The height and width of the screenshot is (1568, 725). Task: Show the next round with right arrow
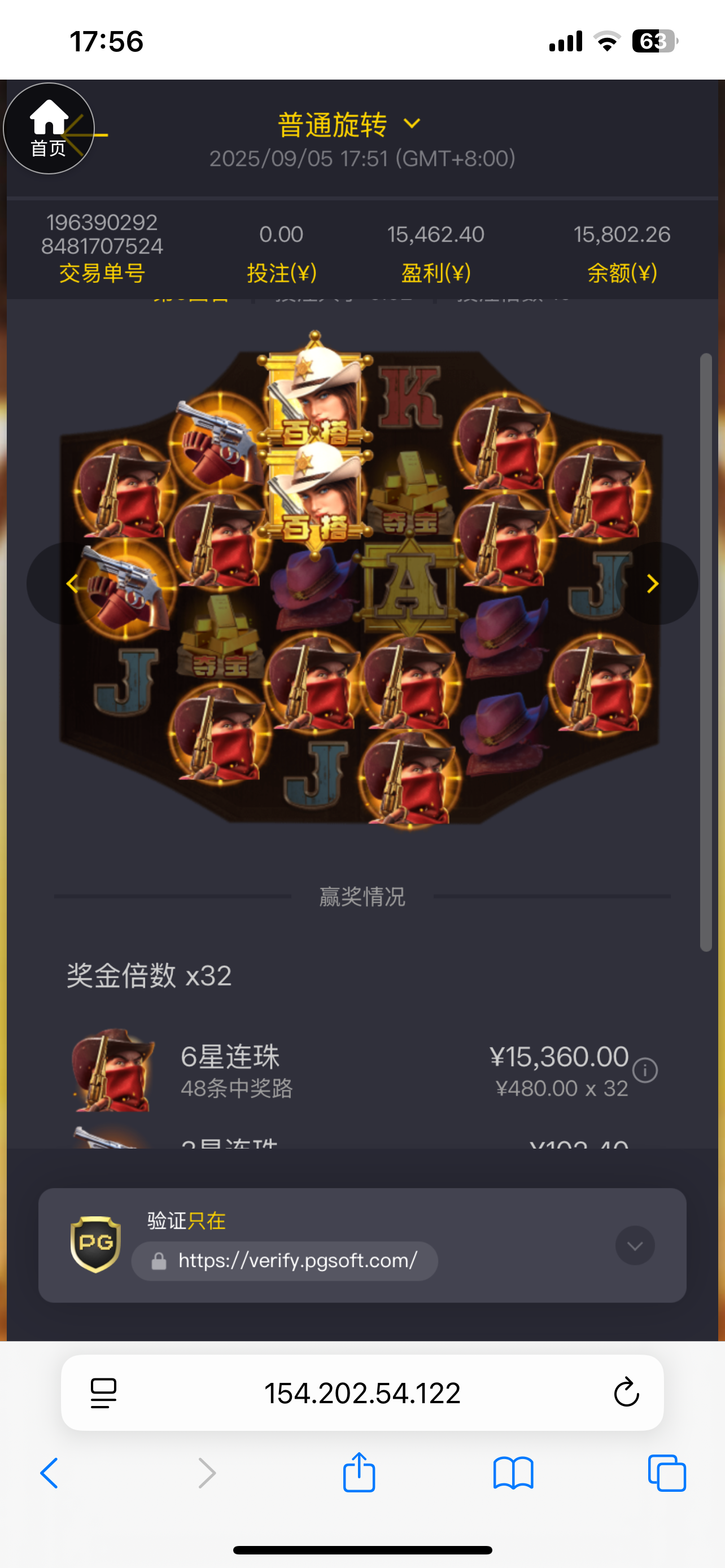652,584
